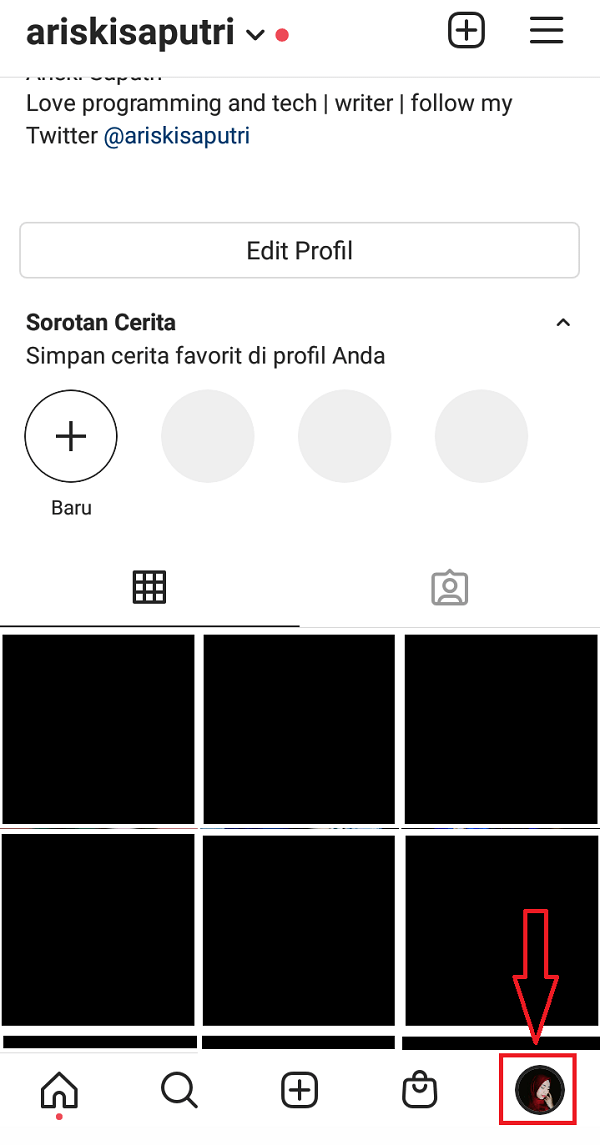Open the profile avatar tab
Screen dimensions: 600x1145
click(539, 1090)
